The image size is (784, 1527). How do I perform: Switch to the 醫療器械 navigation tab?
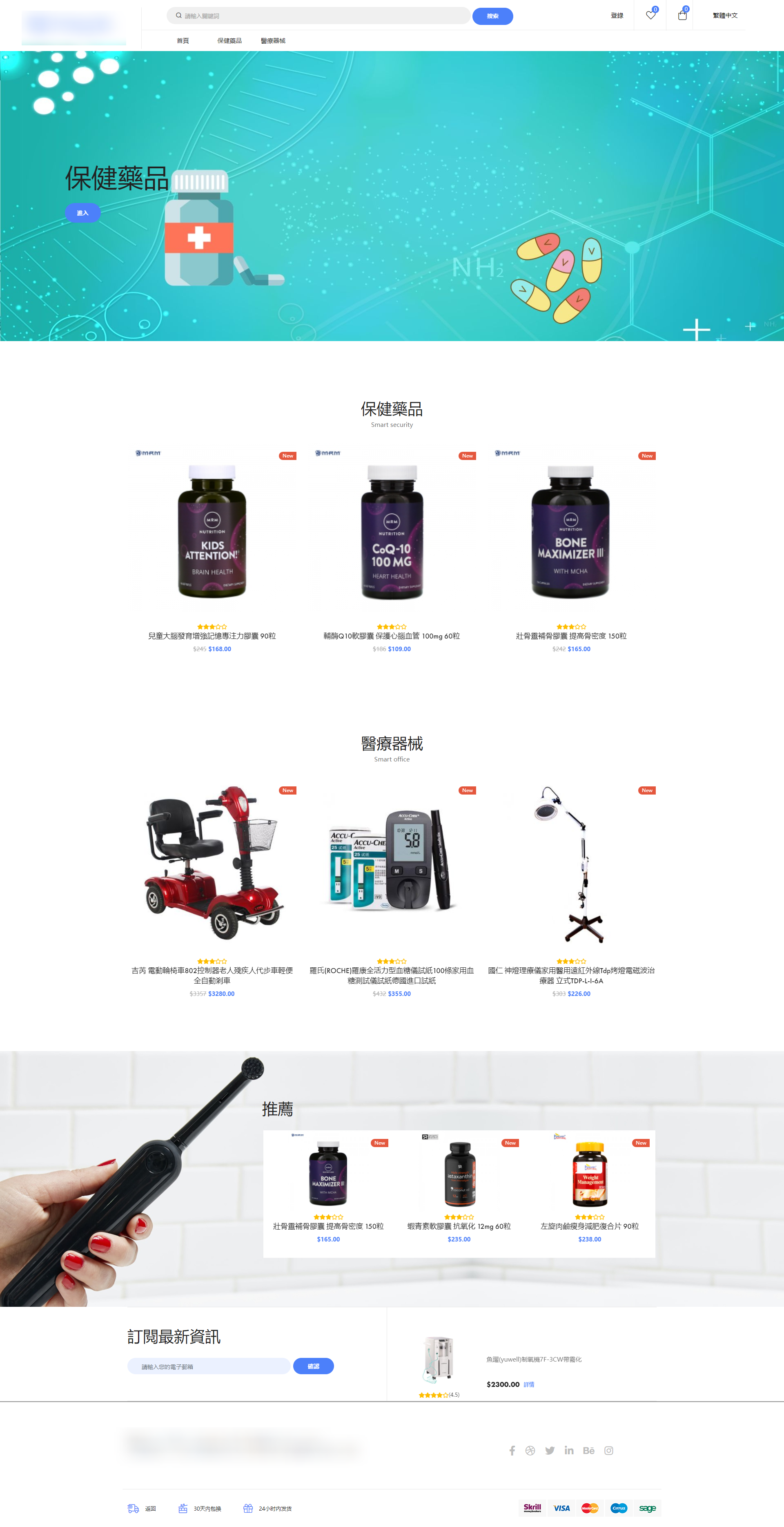coord(273,41)
